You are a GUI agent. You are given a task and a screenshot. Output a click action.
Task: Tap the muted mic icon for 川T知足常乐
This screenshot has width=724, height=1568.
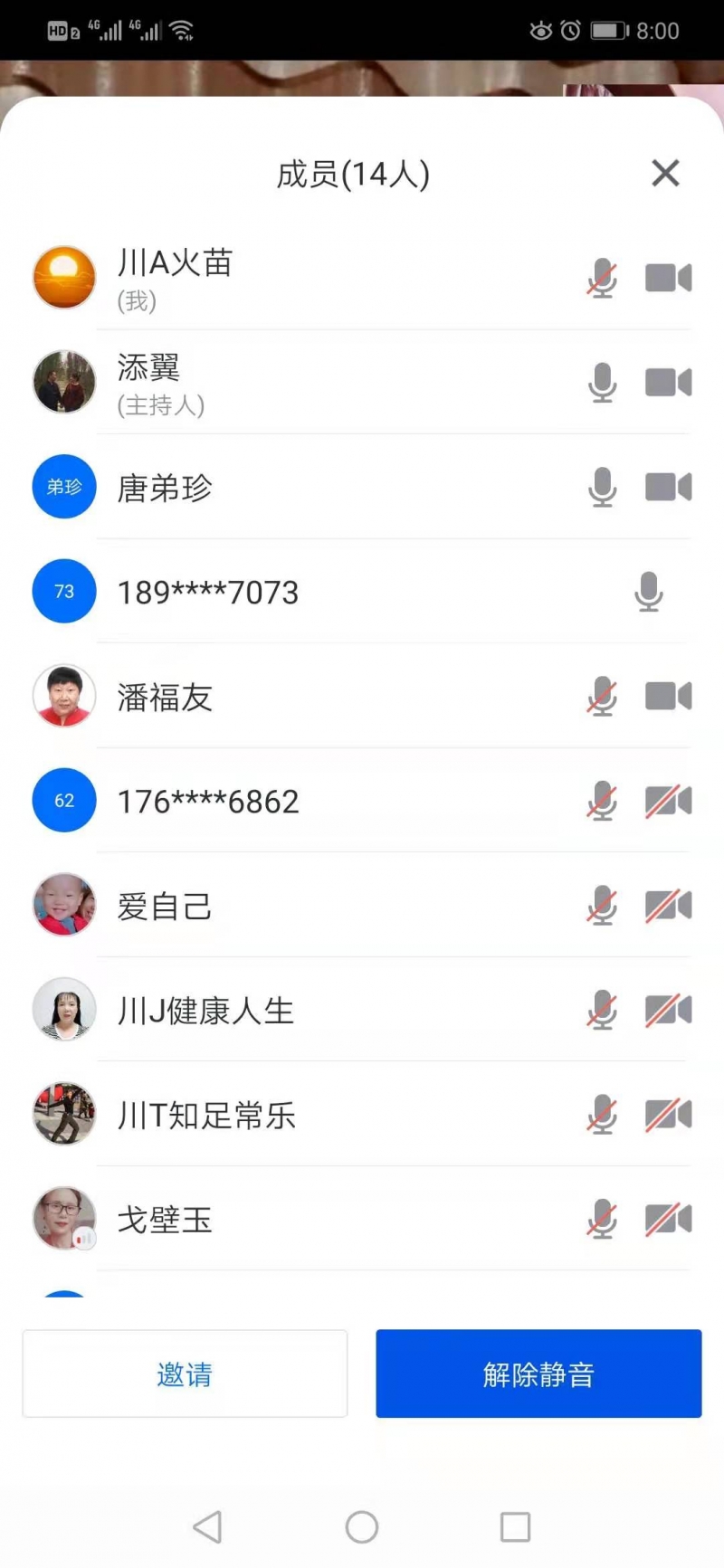click(x=602, y=1115)
